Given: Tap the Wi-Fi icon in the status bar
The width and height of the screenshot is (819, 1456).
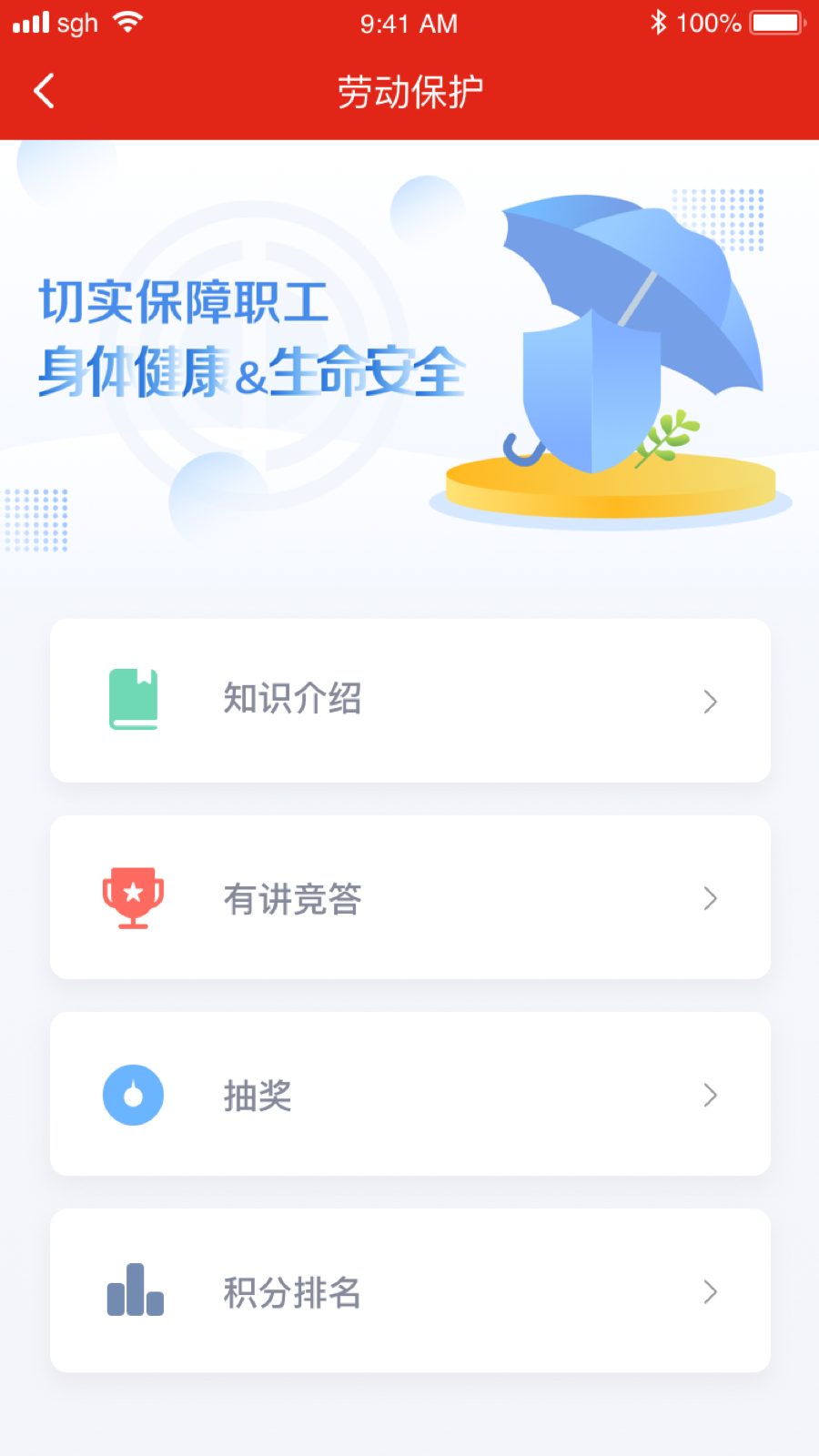Looking at the screenshot, I should coord(127,22).
